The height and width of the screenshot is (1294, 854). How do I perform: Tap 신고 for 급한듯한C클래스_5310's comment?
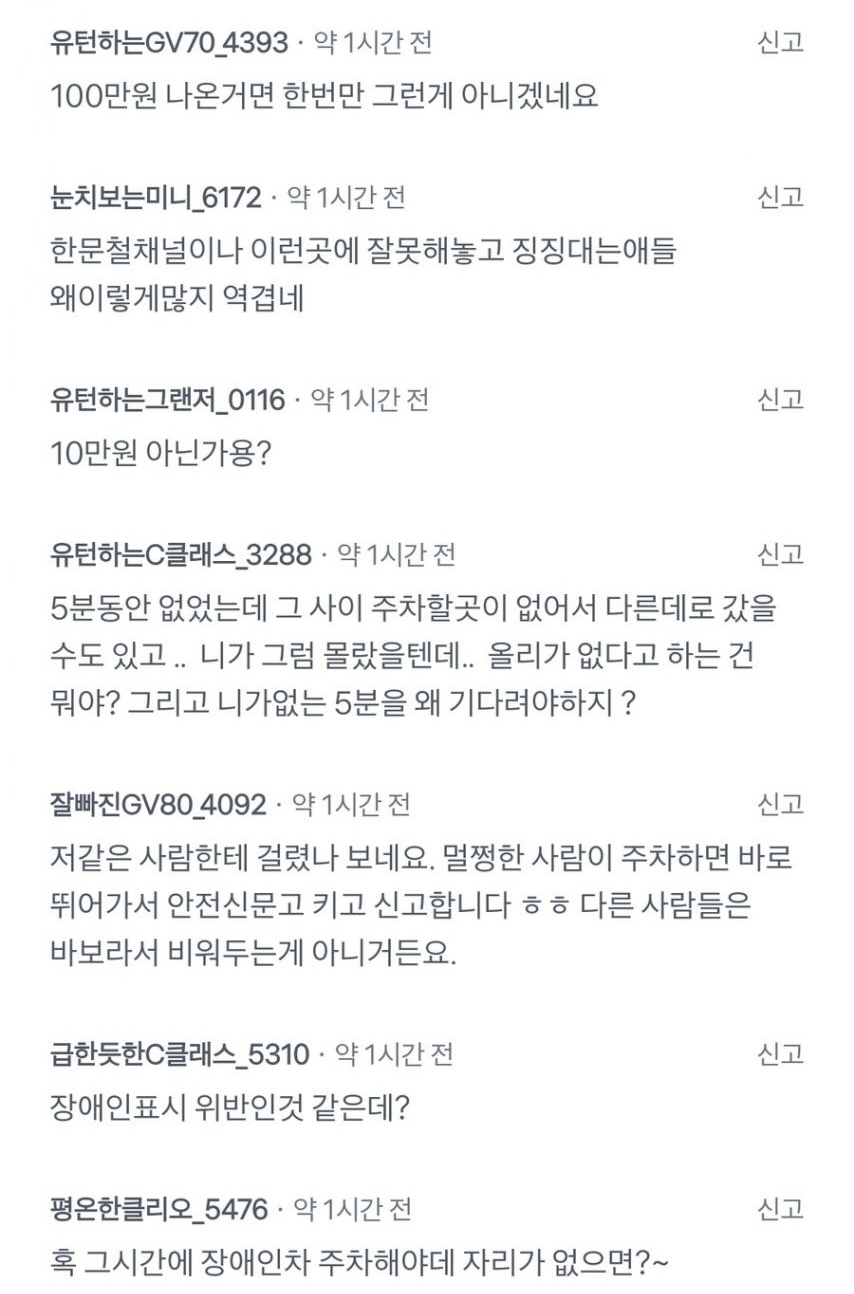pyautogui.click(x=780, y=1054)
